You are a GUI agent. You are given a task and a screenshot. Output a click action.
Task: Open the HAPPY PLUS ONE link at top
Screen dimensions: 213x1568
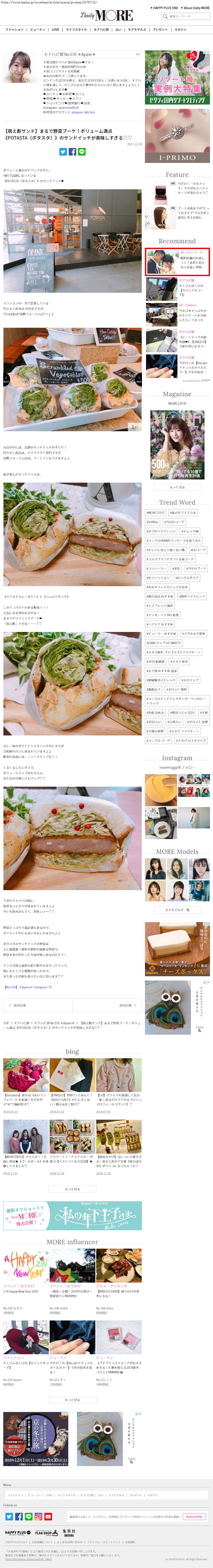(x=165, y=8)
